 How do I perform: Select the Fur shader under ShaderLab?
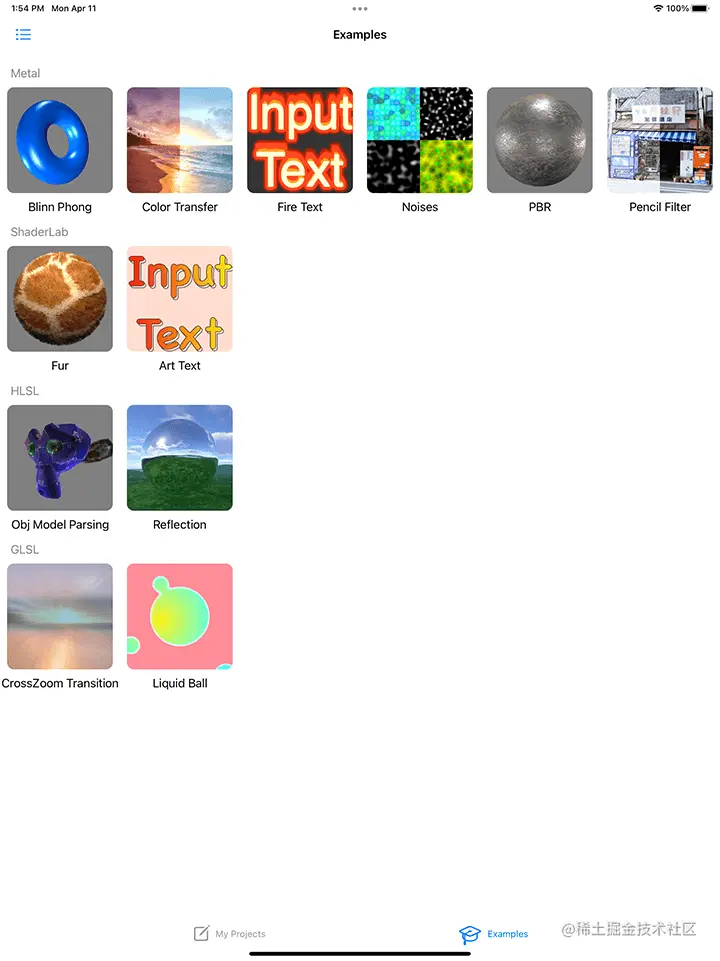[x=59, y=298]
